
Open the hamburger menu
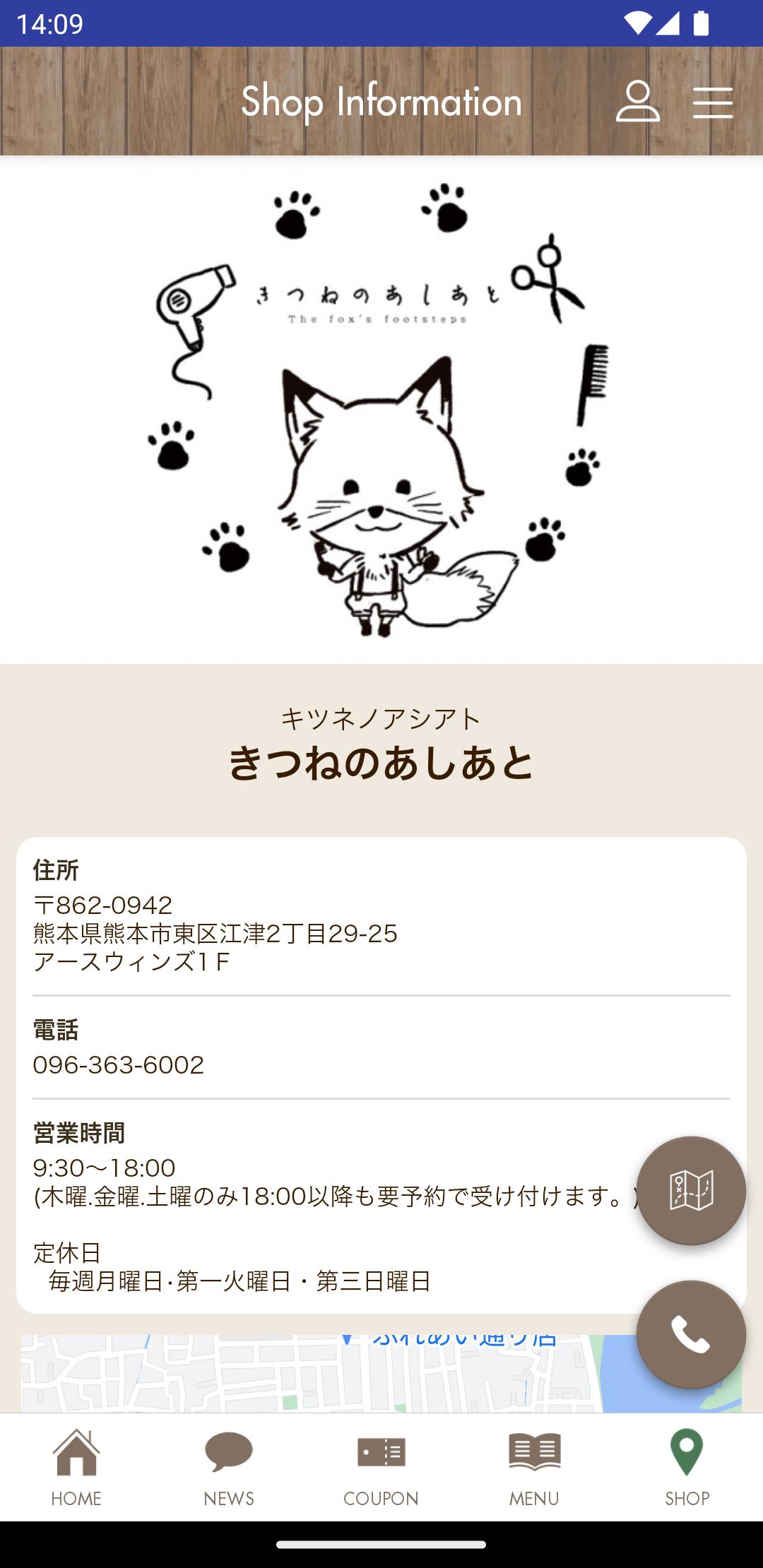(x=712, y=102)
